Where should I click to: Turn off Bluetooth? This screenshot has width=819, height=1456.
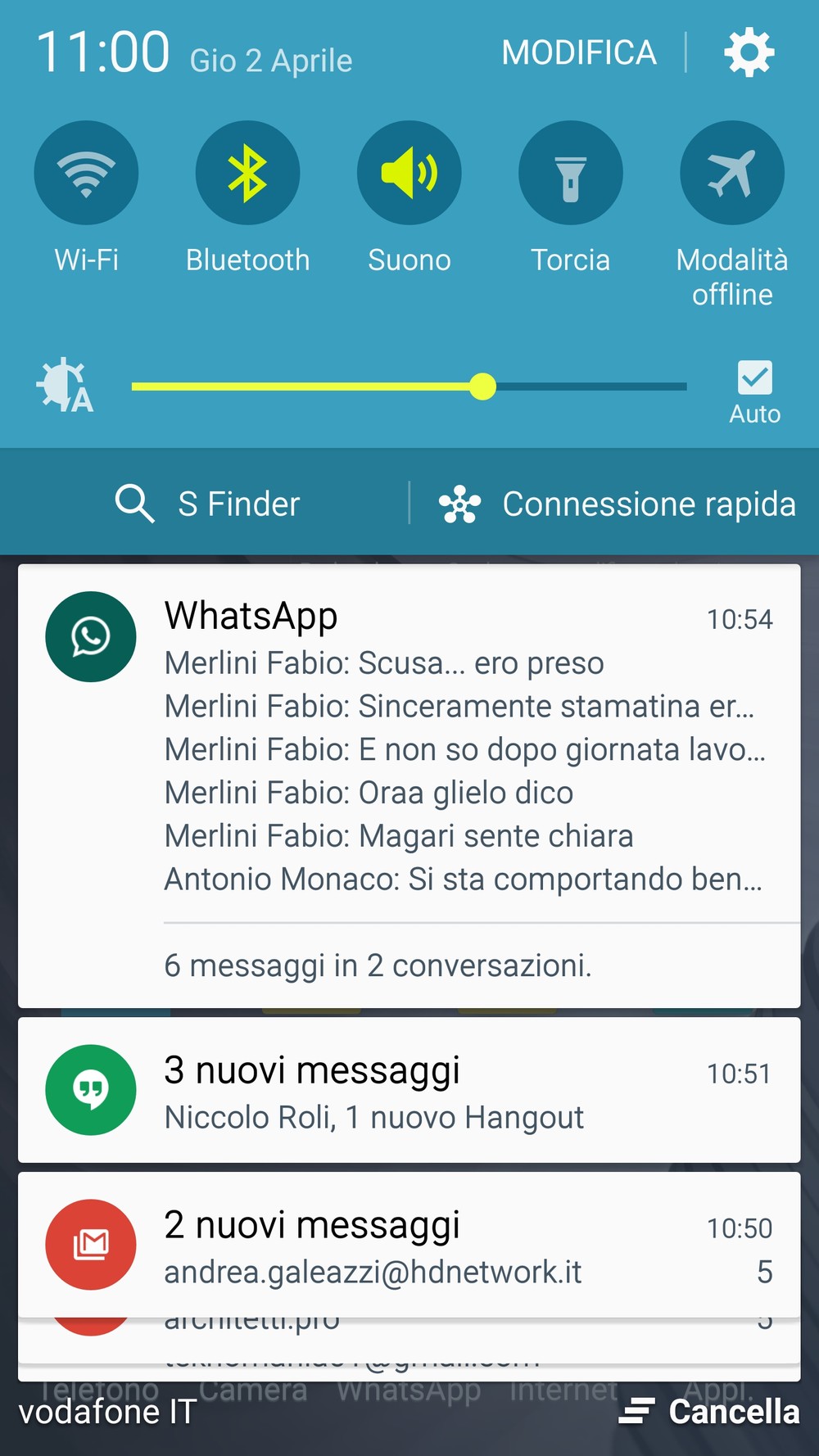coord(247,173)
